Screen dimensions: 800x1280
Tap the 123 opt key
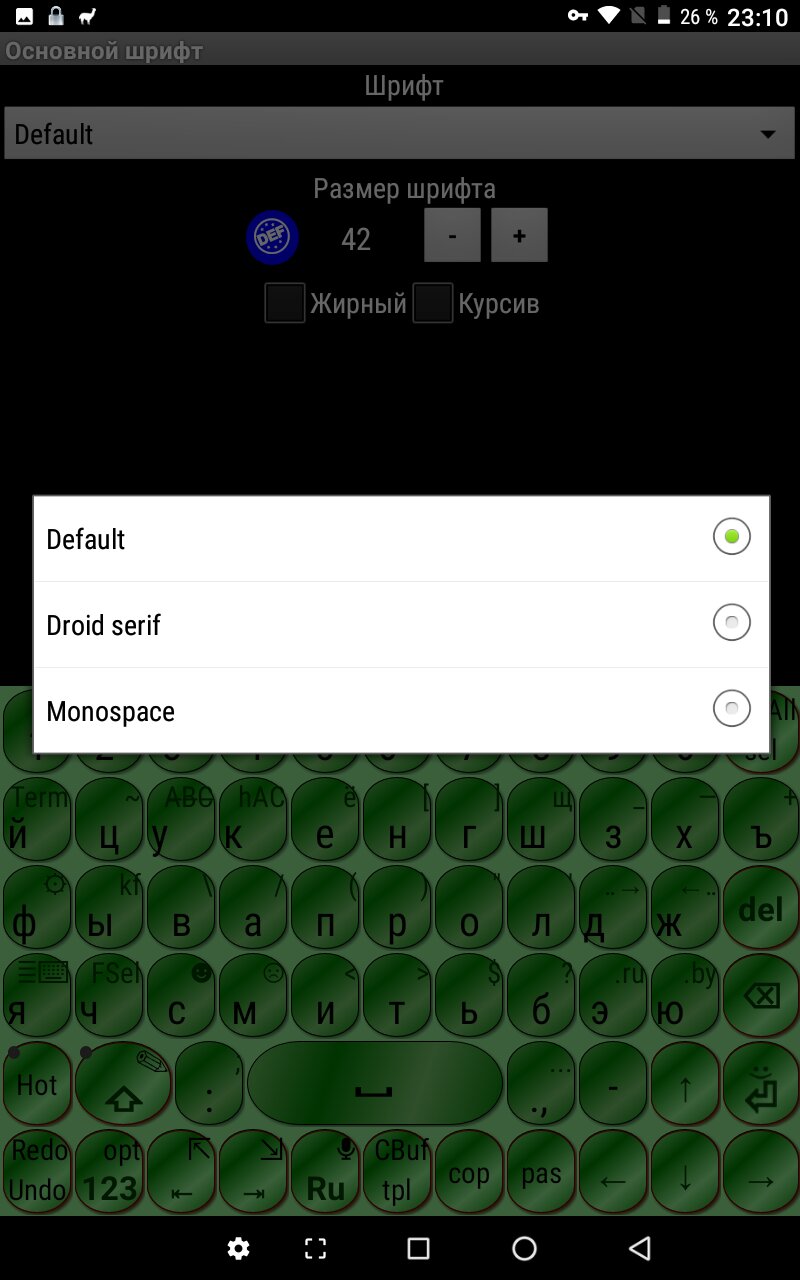110,1171
